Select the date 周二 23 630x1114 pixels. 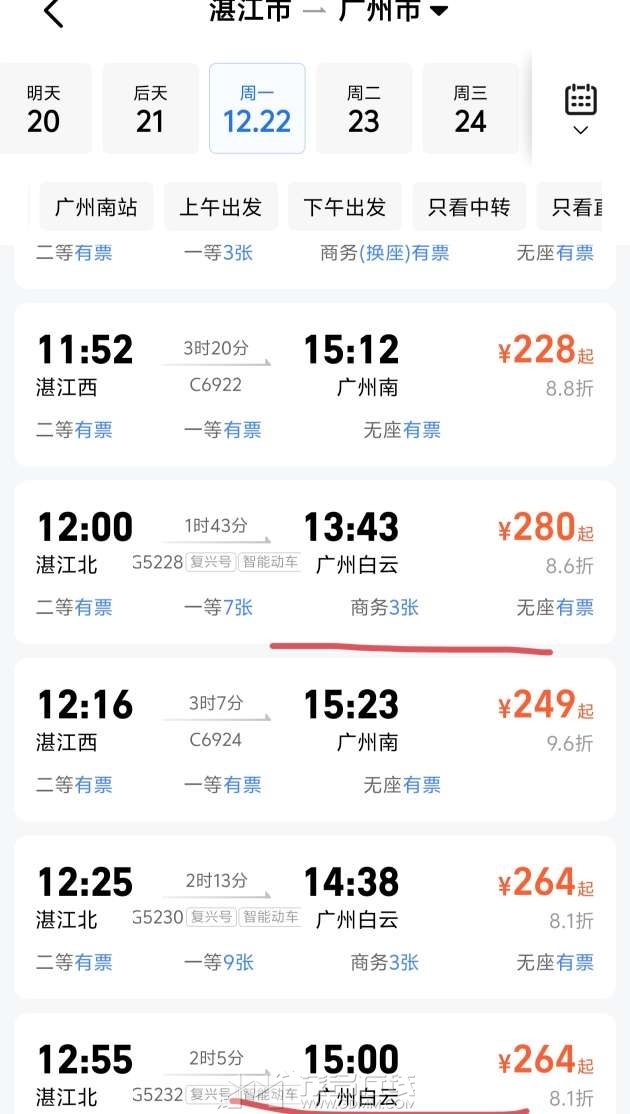(x=364, y=109)
